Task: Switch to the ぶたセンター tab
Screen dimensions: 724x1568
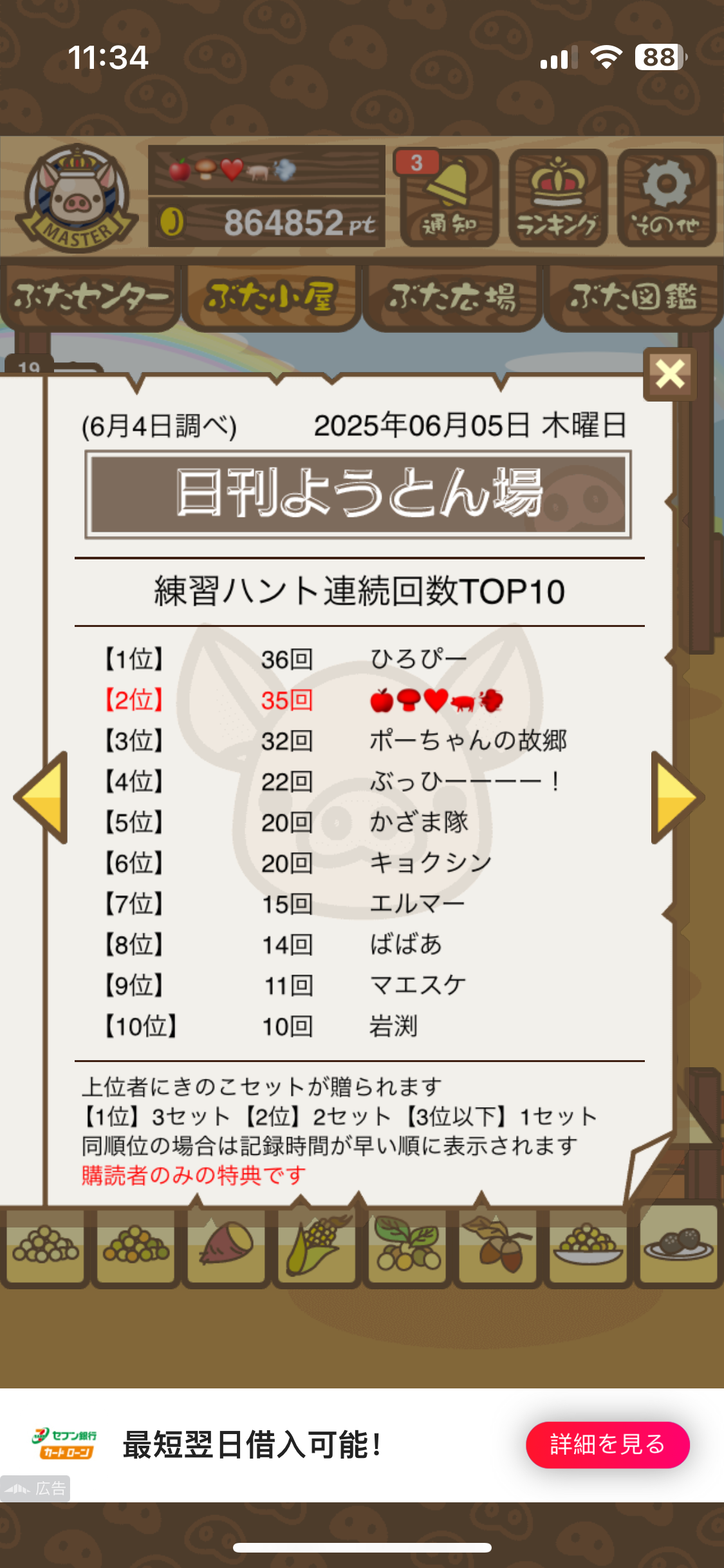Action: [90, 297]
